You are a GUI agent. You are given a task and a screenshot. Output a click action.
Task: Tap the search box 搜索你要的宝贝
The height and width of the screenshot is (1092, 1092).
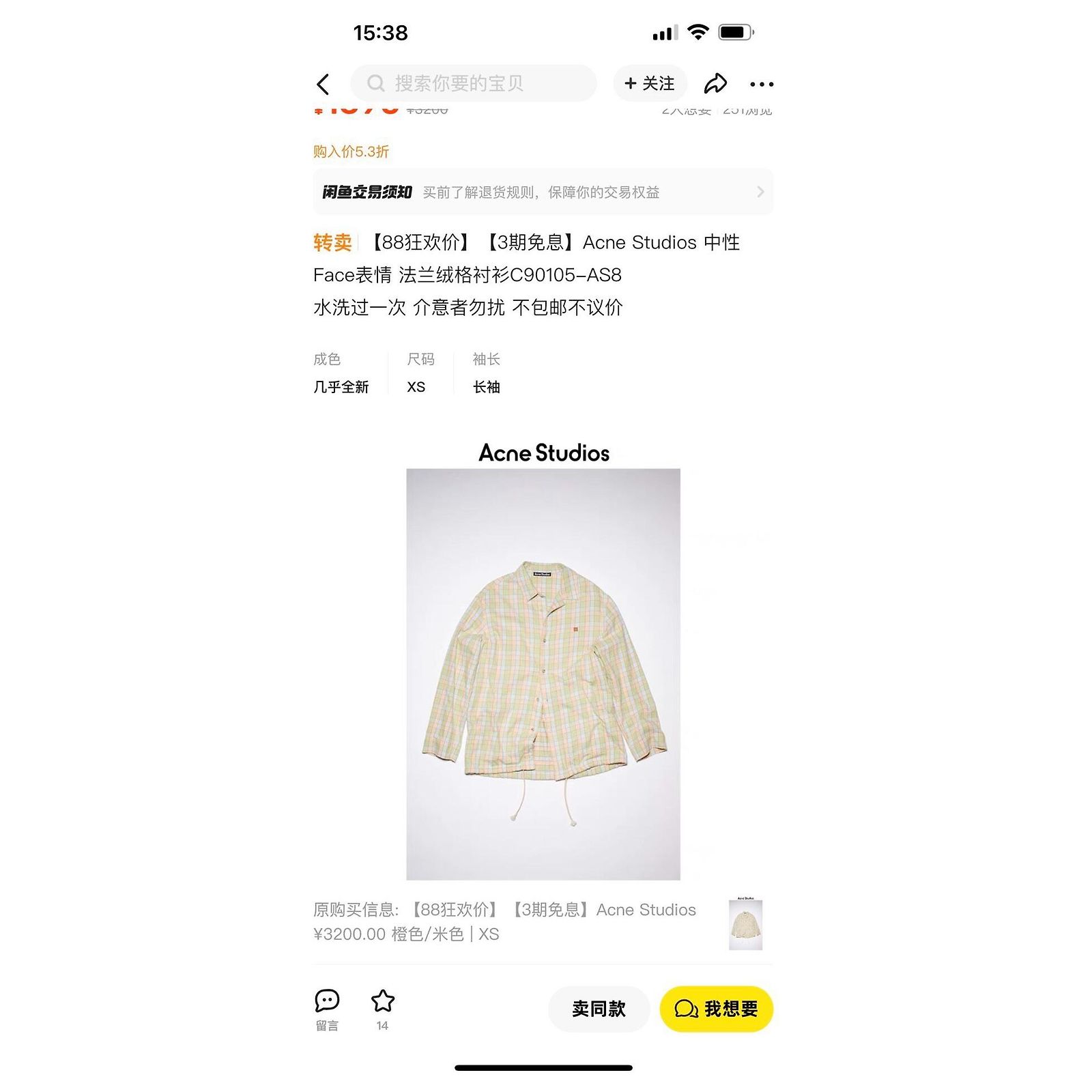coord(473,83)
